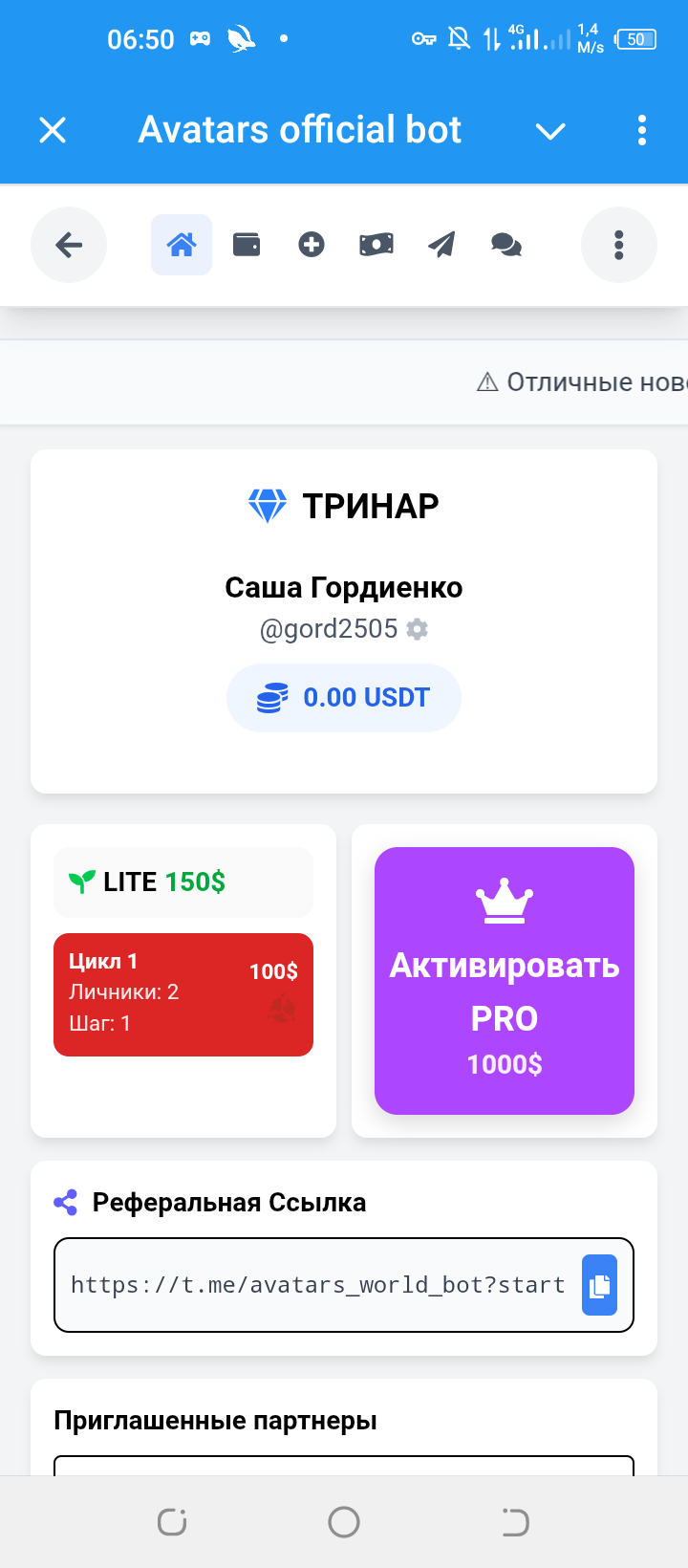This screenshot has width=688, height=1568.
Task: Go back with the round arrow button
Action: tap(69, 245)
